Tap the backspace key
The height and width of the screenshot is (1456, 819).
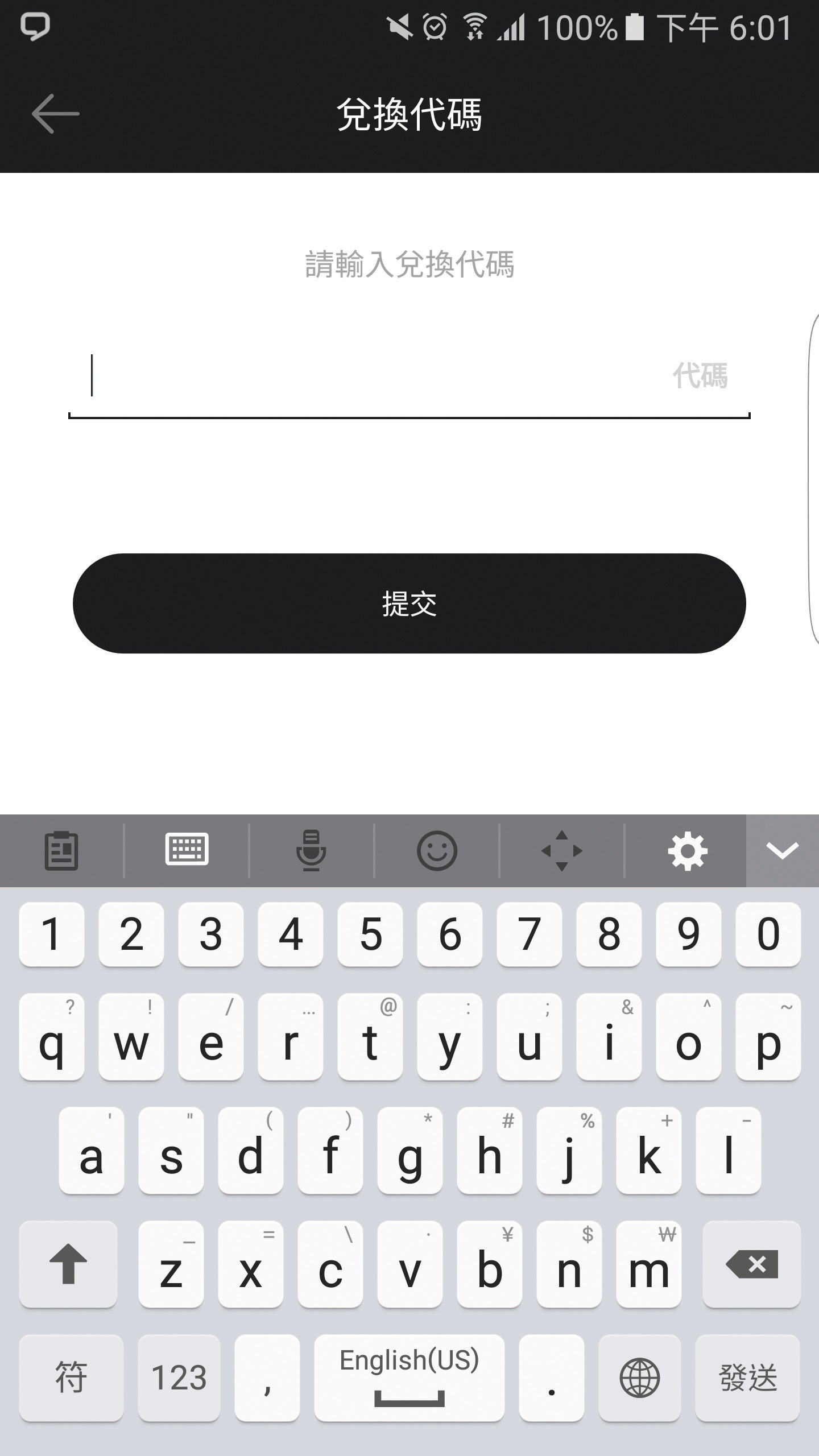pos(752,1264)
